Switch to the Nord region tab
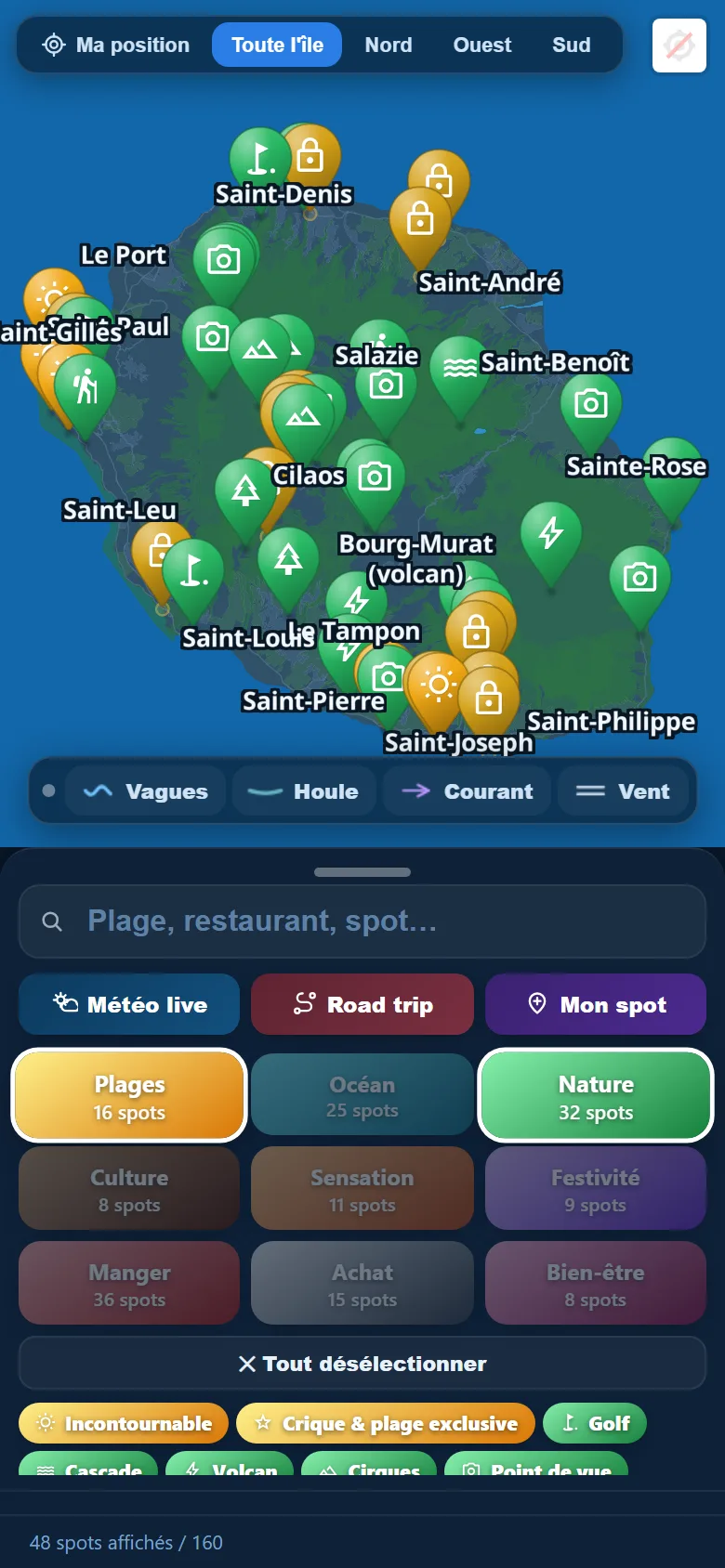 pyautogui.click(x=389, y=45)
